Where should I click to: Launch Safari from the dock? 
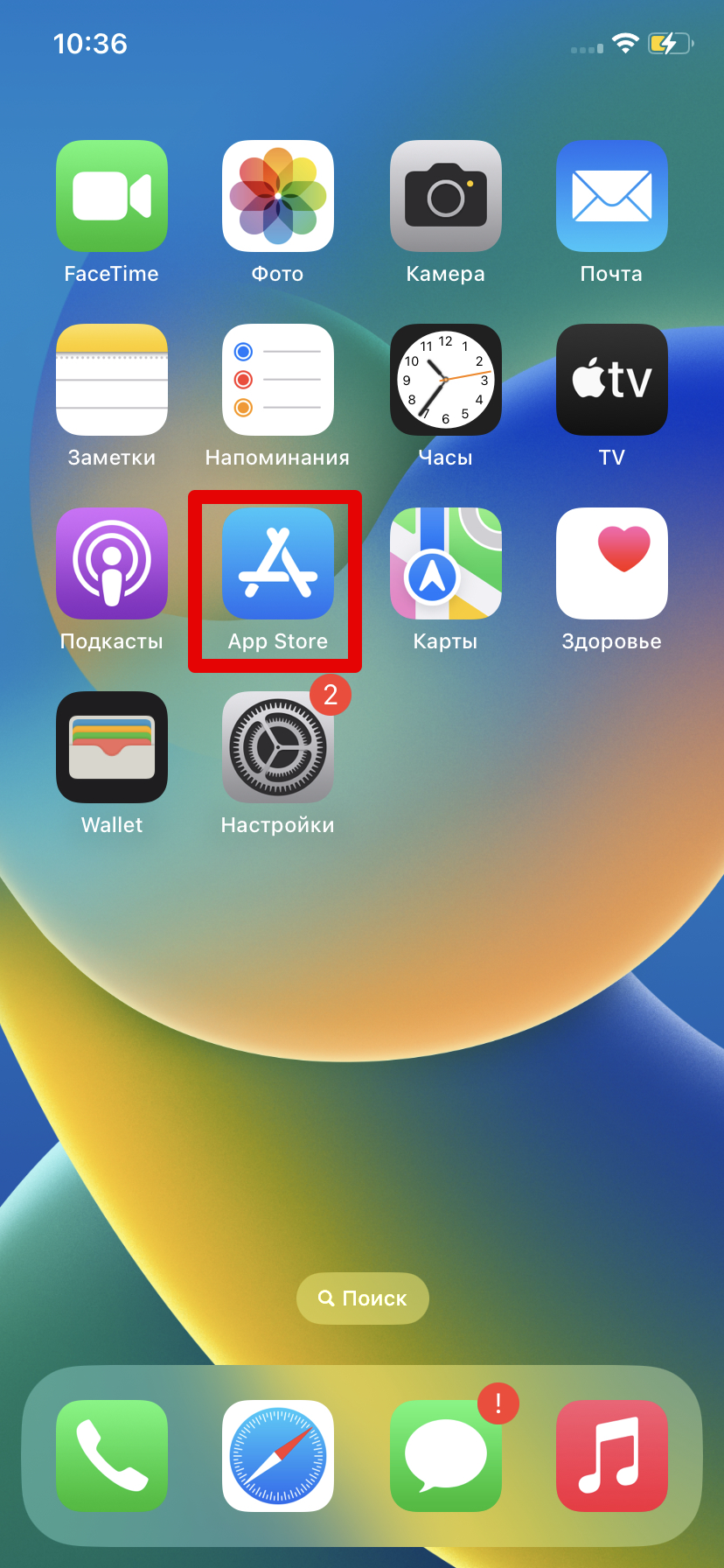tap(277, 1455)
